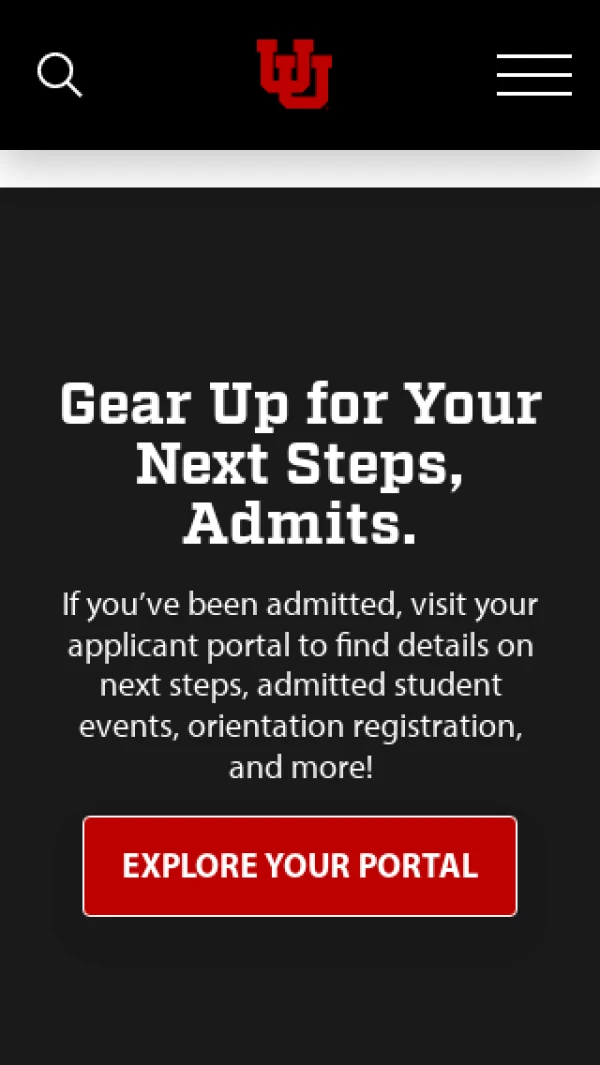Open the hamburger navigation menu
This screenshot has width=600, height=1065.
tap(534, 75)
